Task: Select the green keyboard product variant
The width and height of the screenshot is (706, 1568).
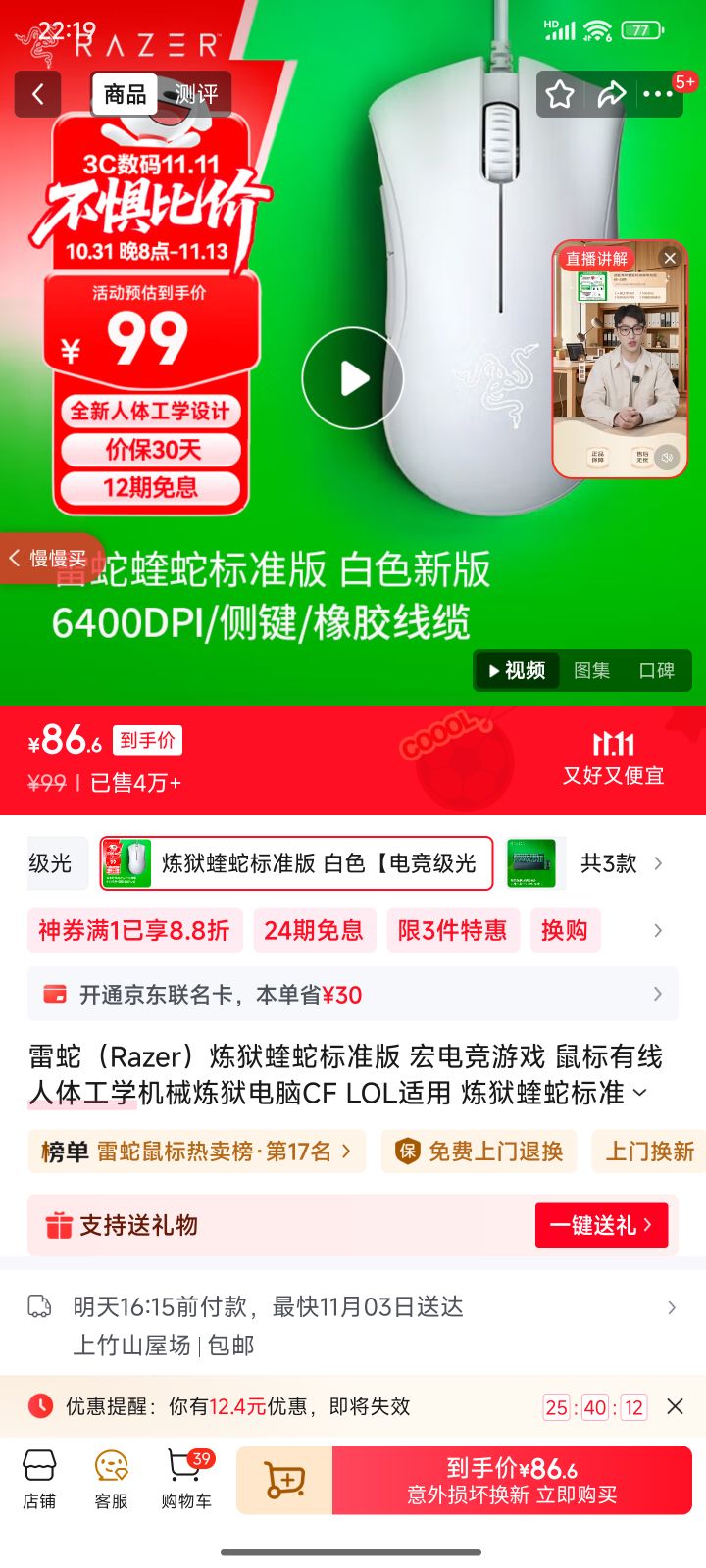Action: pos(532,863)
